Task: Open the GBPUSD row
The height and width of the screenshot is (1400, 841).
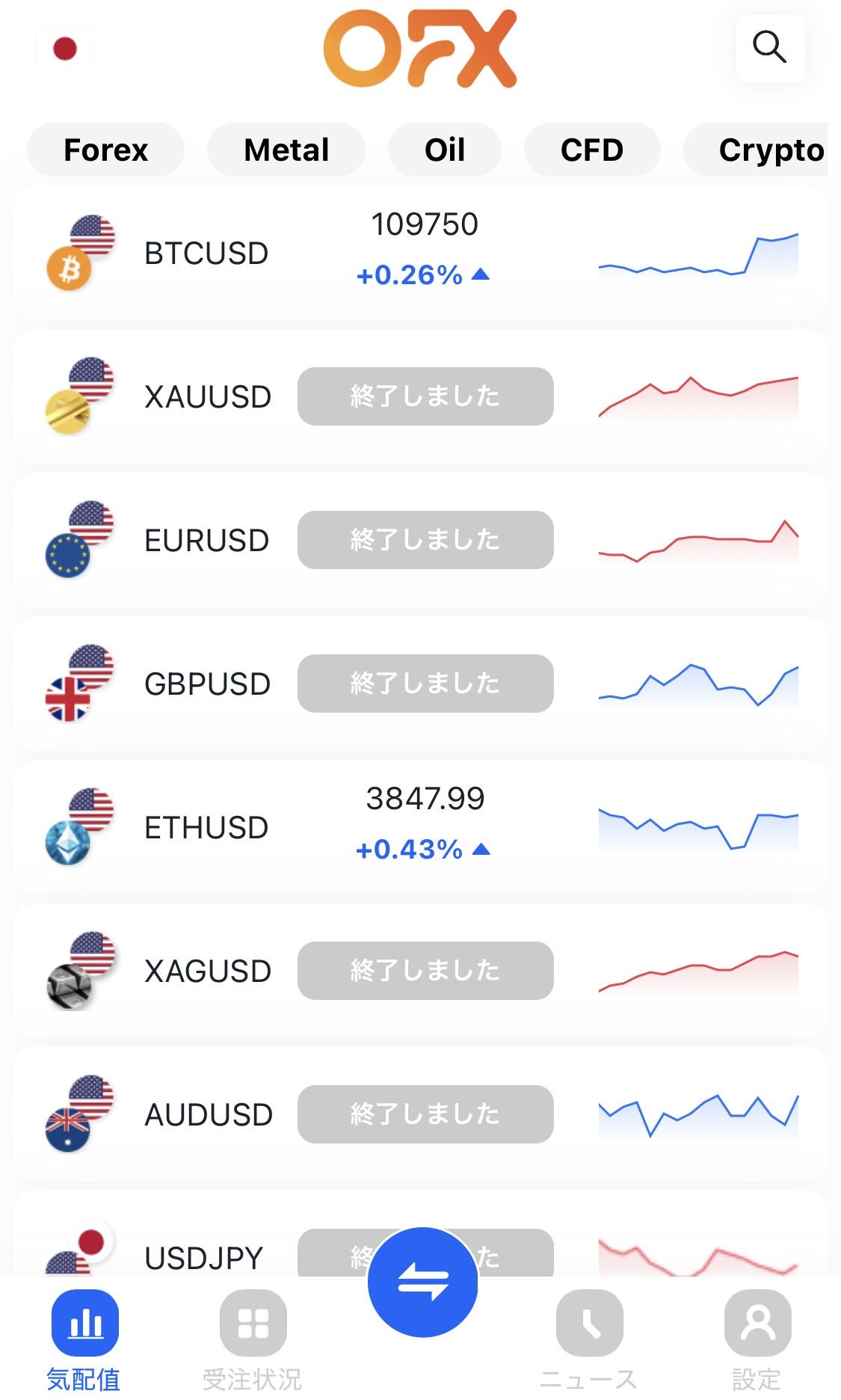Action: [207, 684]
